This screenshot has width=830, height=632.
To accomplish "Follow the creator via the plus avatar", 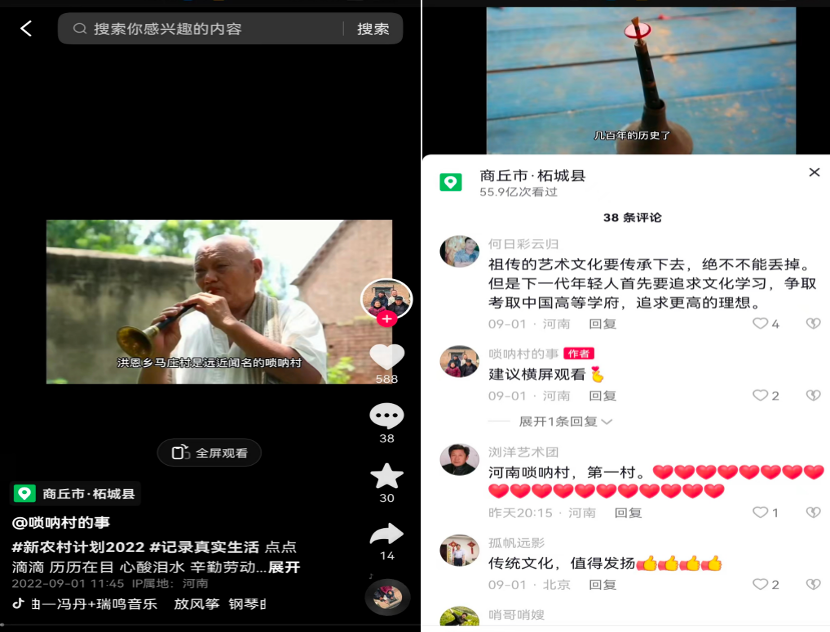I will [x=386, y=319].
